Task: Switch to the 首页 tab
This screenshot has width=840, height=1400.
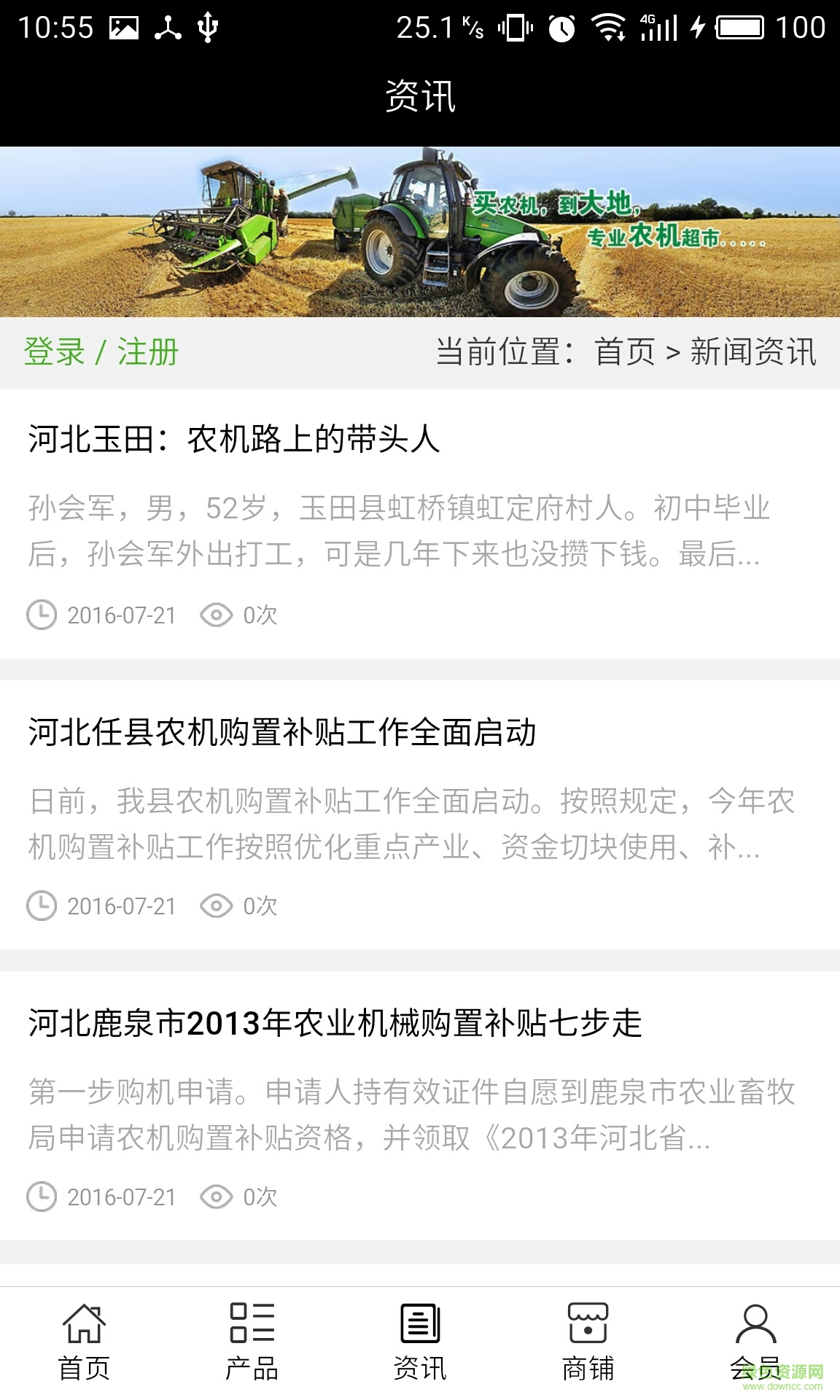Action: [x=84, y=1342]
